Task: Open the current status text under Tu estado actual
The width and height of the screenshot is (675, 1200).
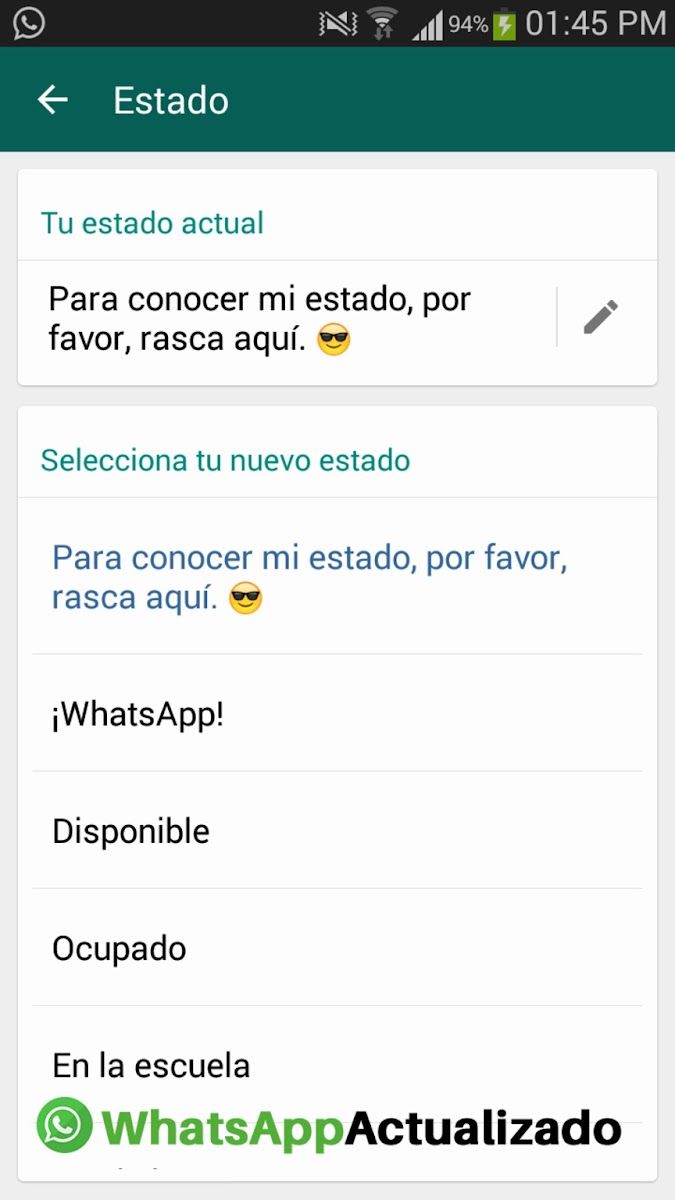Action: (260, 320)
